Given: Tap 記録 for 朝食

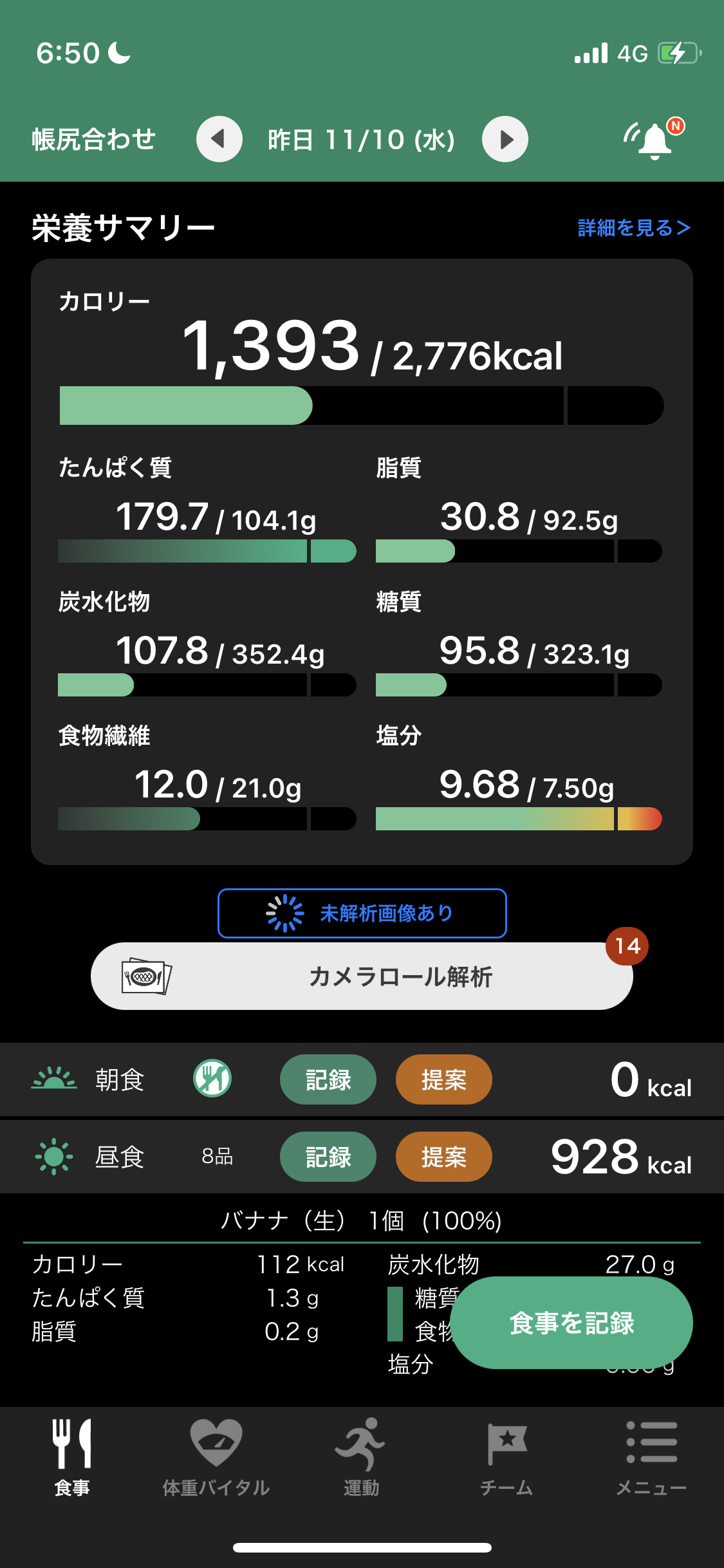Looking at the screenshot, I should coord(328,1079).
